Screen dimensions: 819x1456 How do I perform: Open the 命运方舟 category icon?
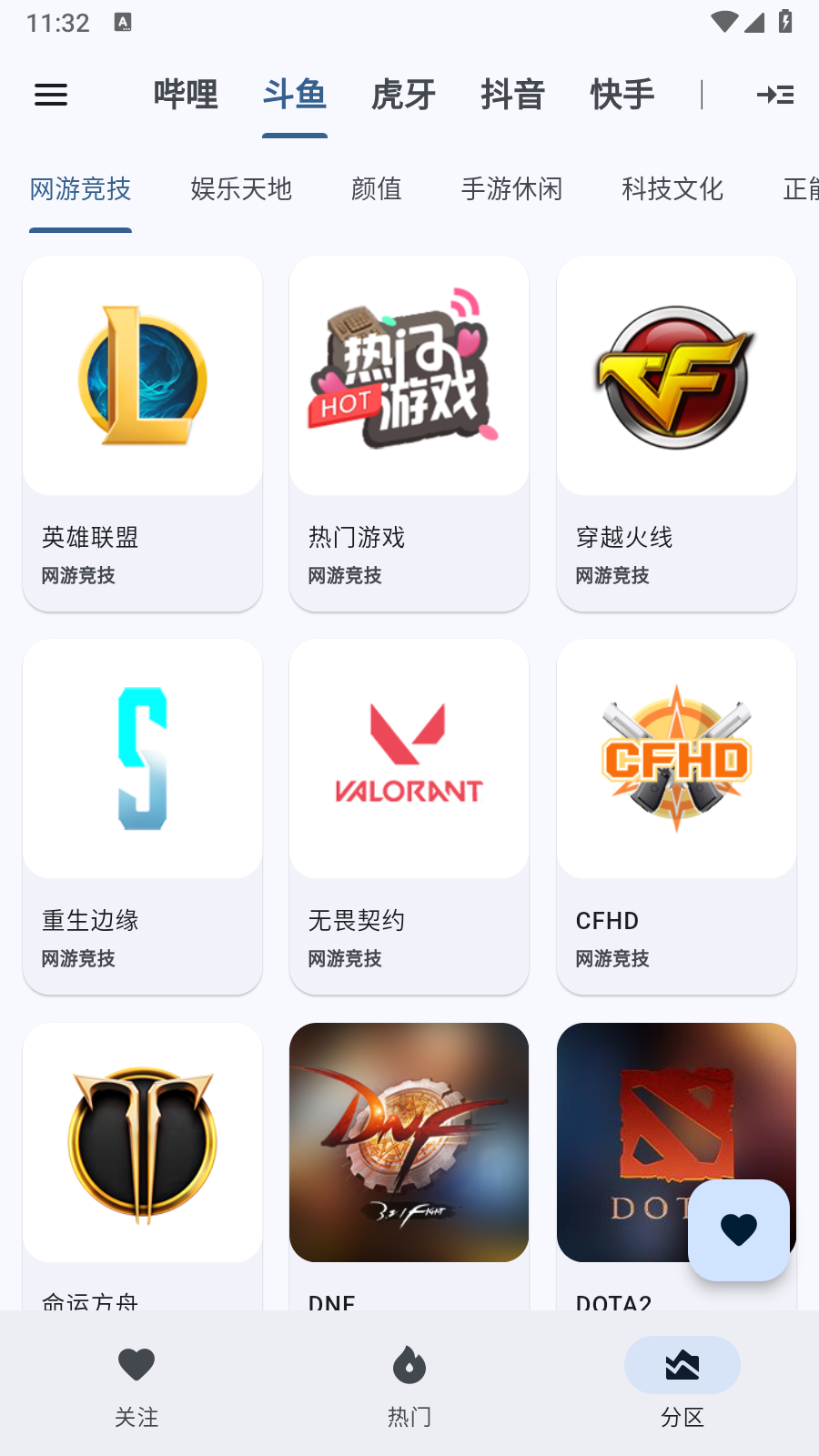[142, 1143]
